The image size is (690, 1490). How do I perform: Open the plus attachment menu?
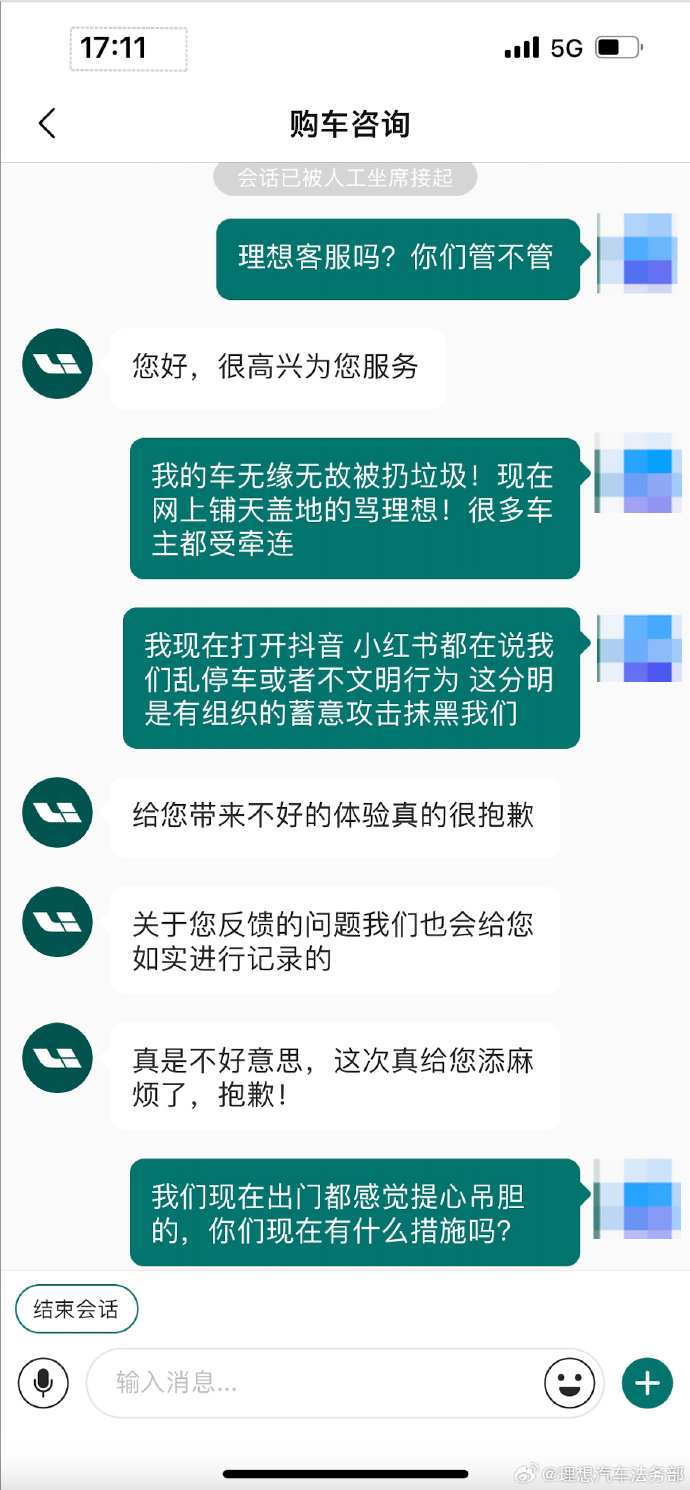point(647,1383)
